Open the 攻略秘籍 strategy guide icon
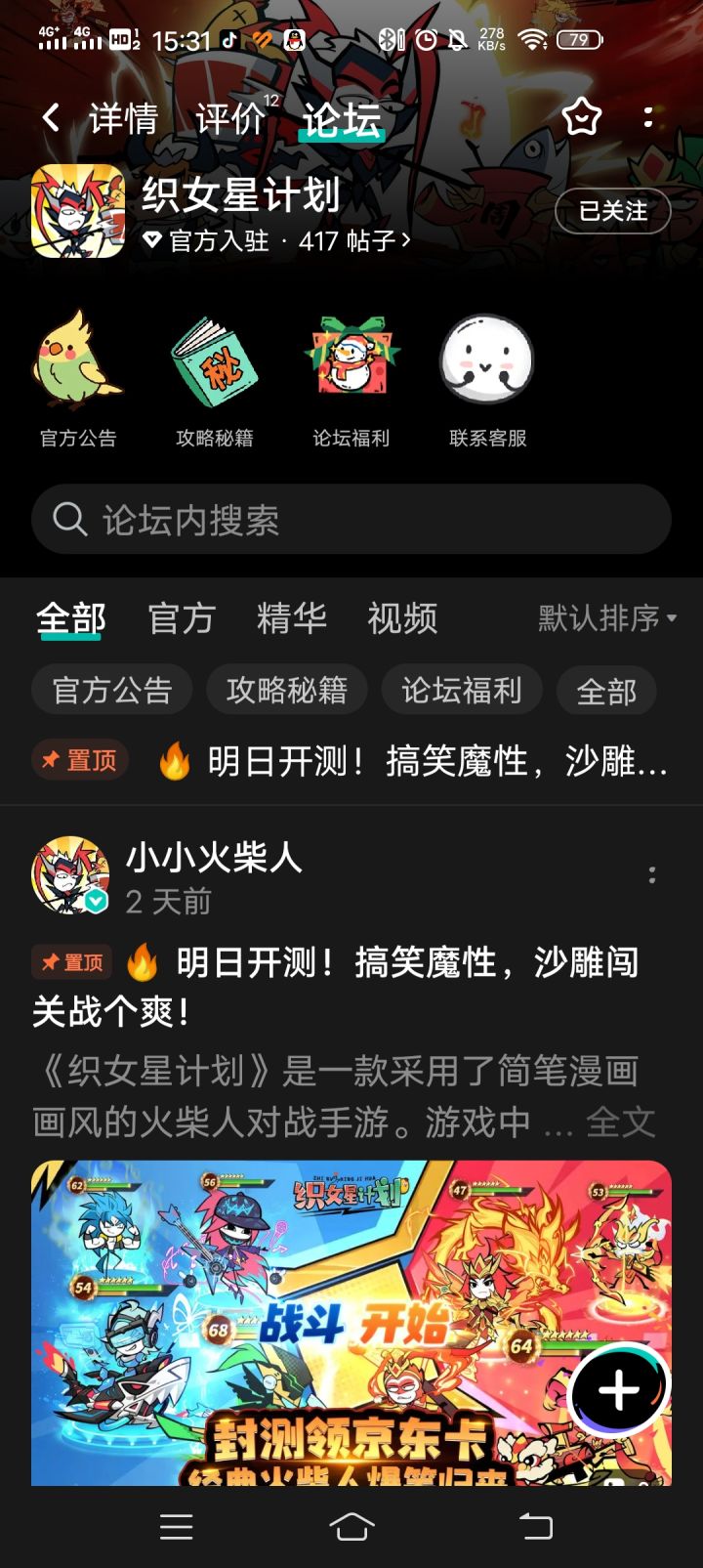 pos(214,371)
